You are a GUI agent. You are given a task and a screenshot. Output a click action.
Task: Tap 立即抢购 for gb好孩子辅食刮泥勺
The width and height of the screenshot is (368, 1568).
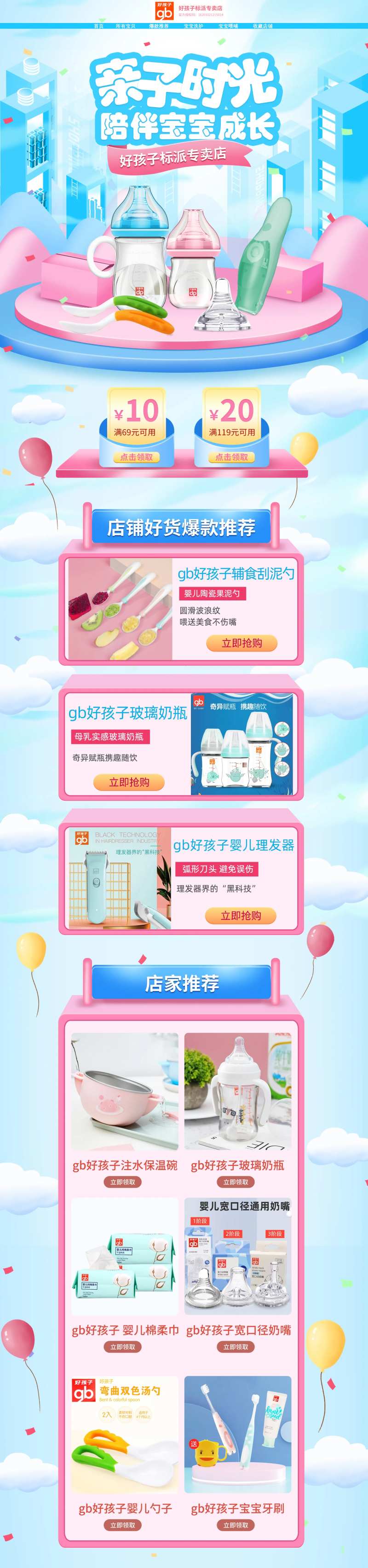pyautogui.click(x=241, y=643)
